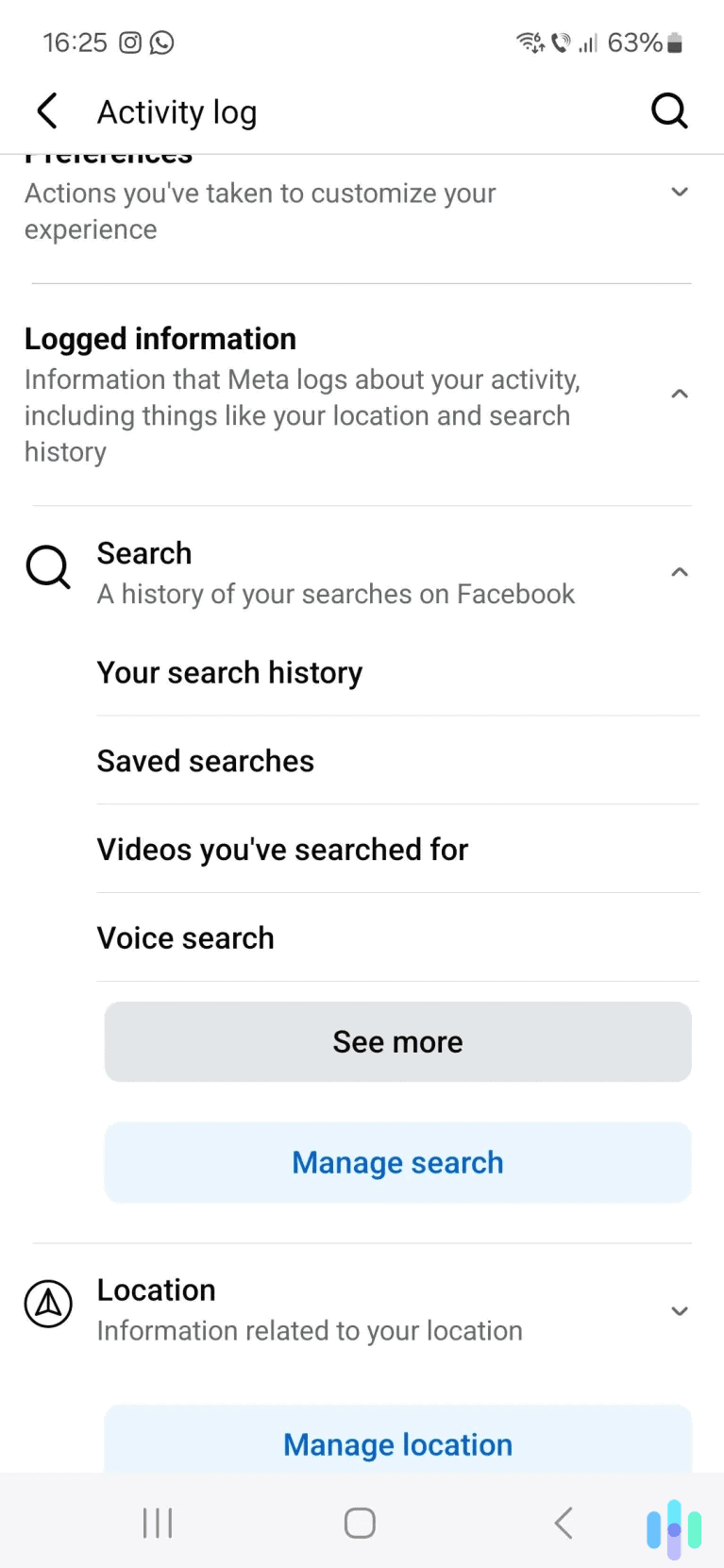Viewport: 724px width, 1568px height.
Task: Tap the Location compass icon
Action: pos(48,1305)
